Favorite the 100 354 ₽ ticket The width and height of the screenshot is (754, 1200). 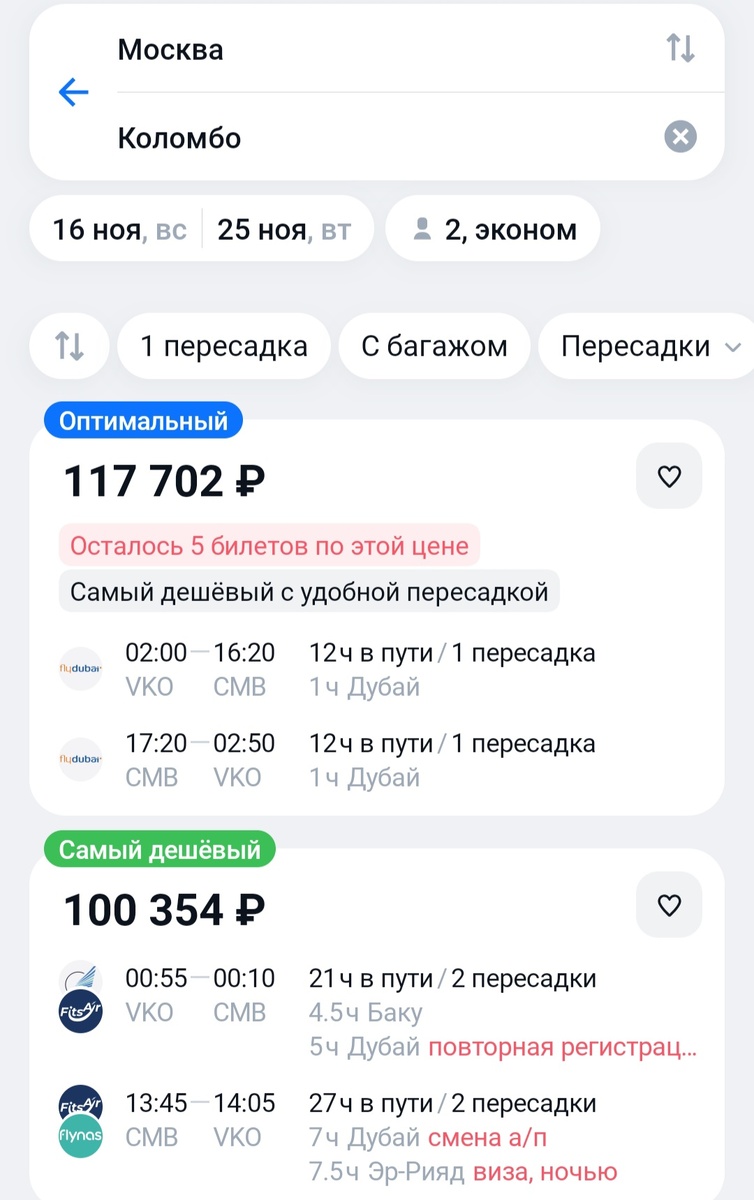tap(668, 904)
